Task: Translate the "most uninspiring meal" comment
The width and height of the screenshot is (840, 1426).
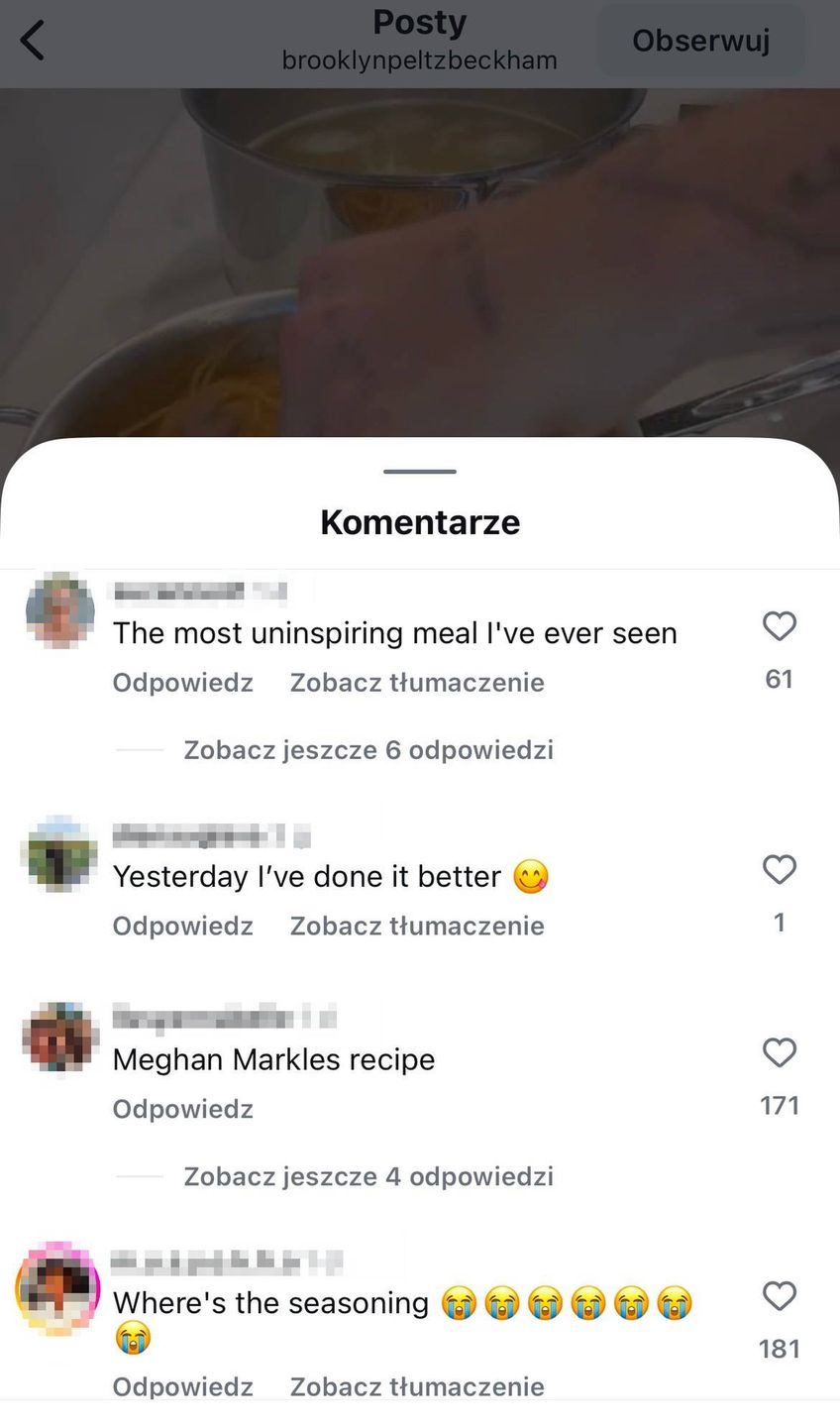Action: point(417,683)
